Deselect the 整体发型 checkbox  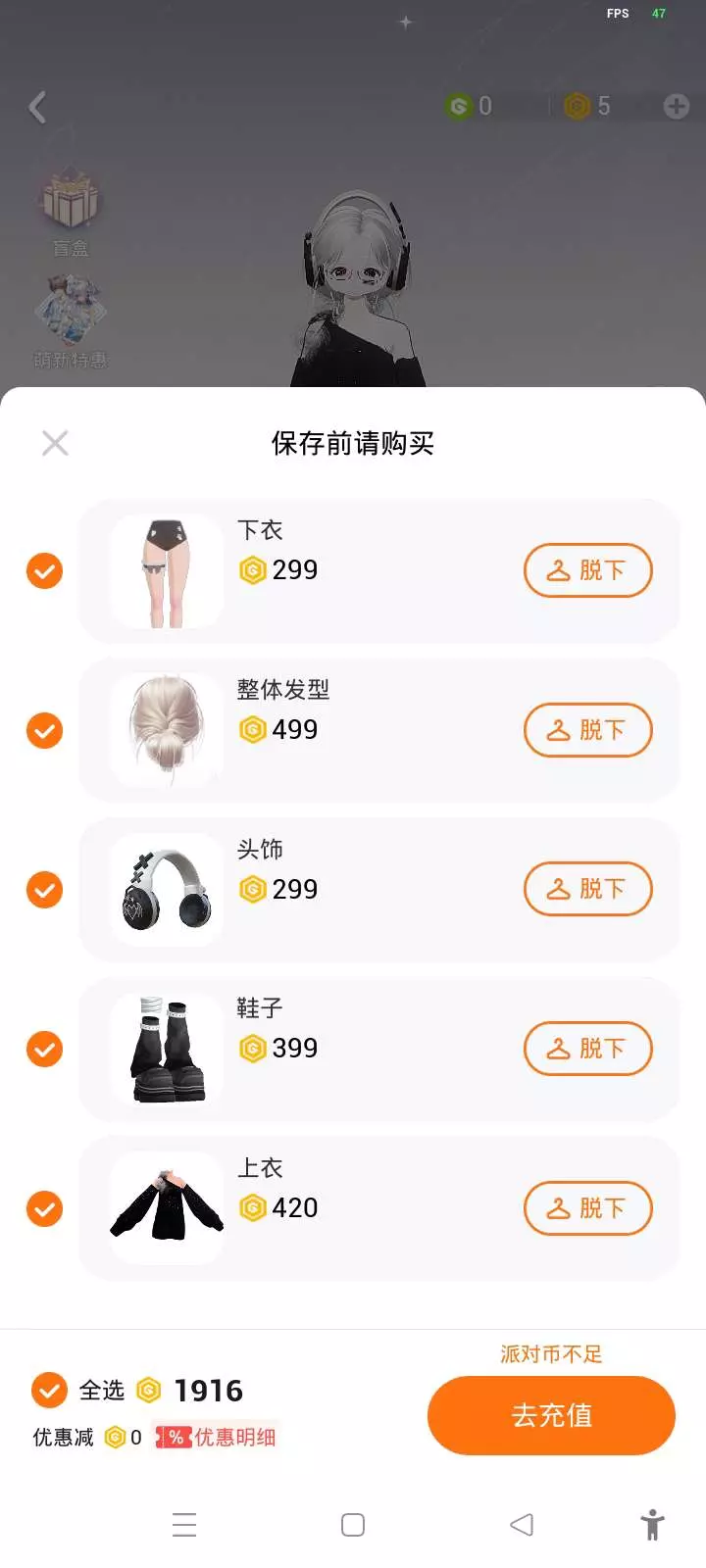point(44,730)
